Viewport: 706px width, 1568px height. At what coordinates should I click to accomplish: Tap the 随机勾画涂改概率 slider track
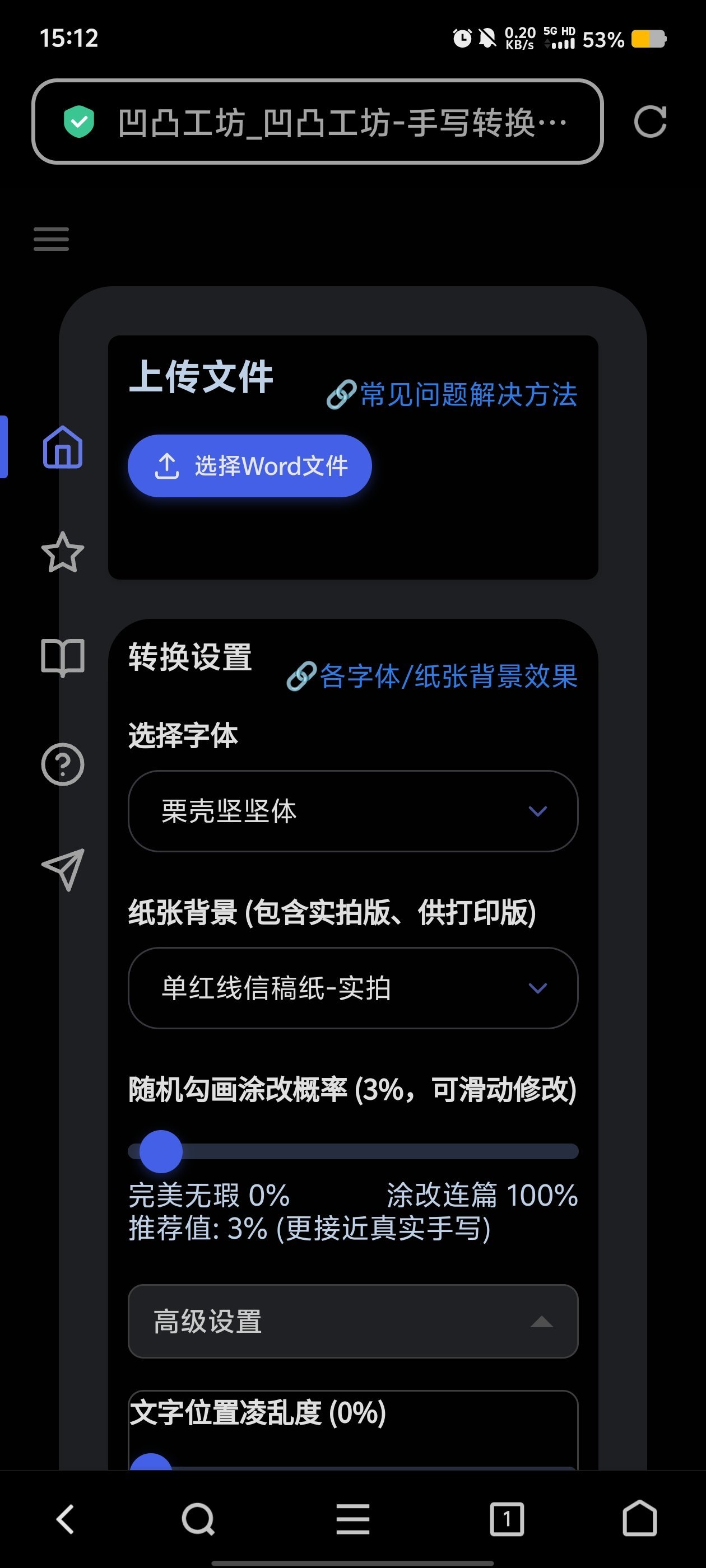(352, 1151)
